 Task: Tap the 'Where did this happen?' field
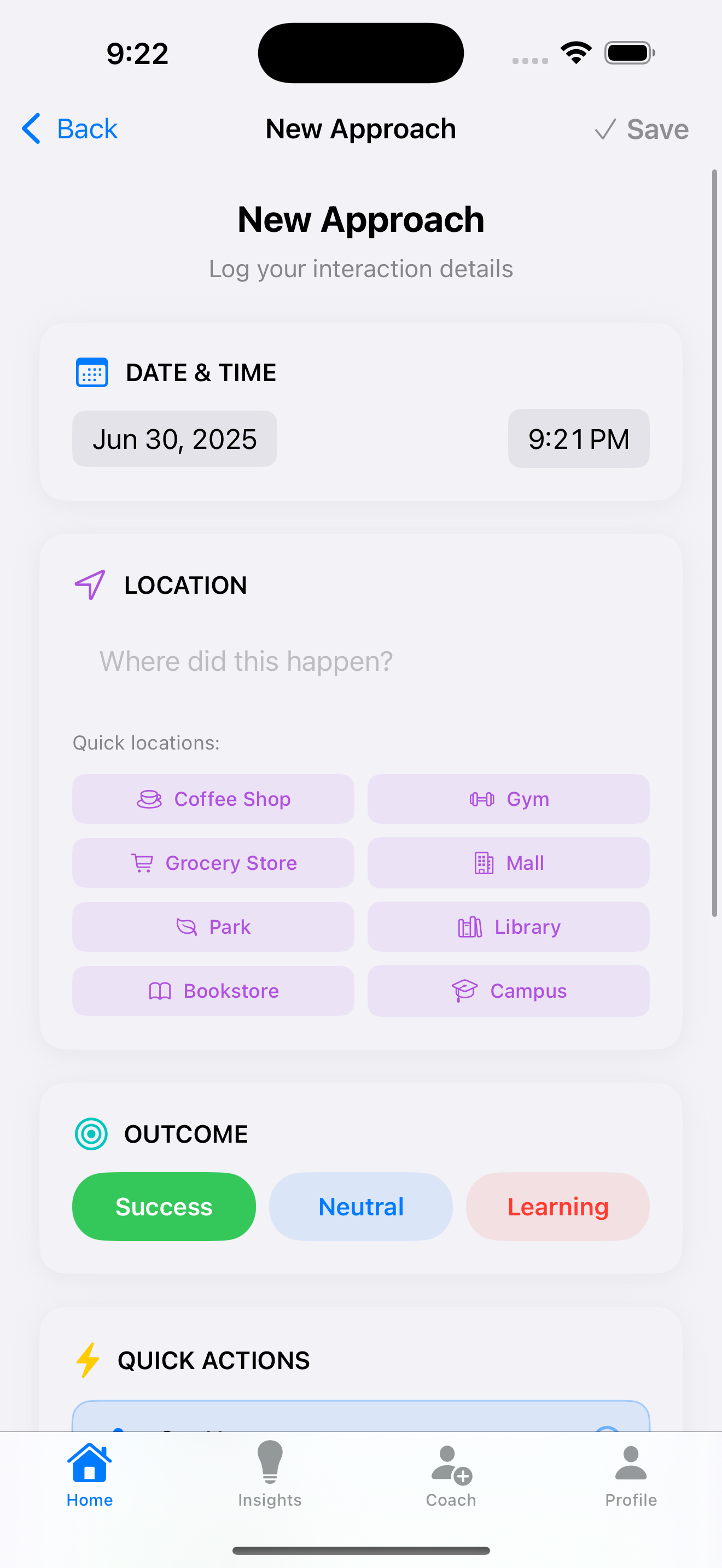(360, 661)
